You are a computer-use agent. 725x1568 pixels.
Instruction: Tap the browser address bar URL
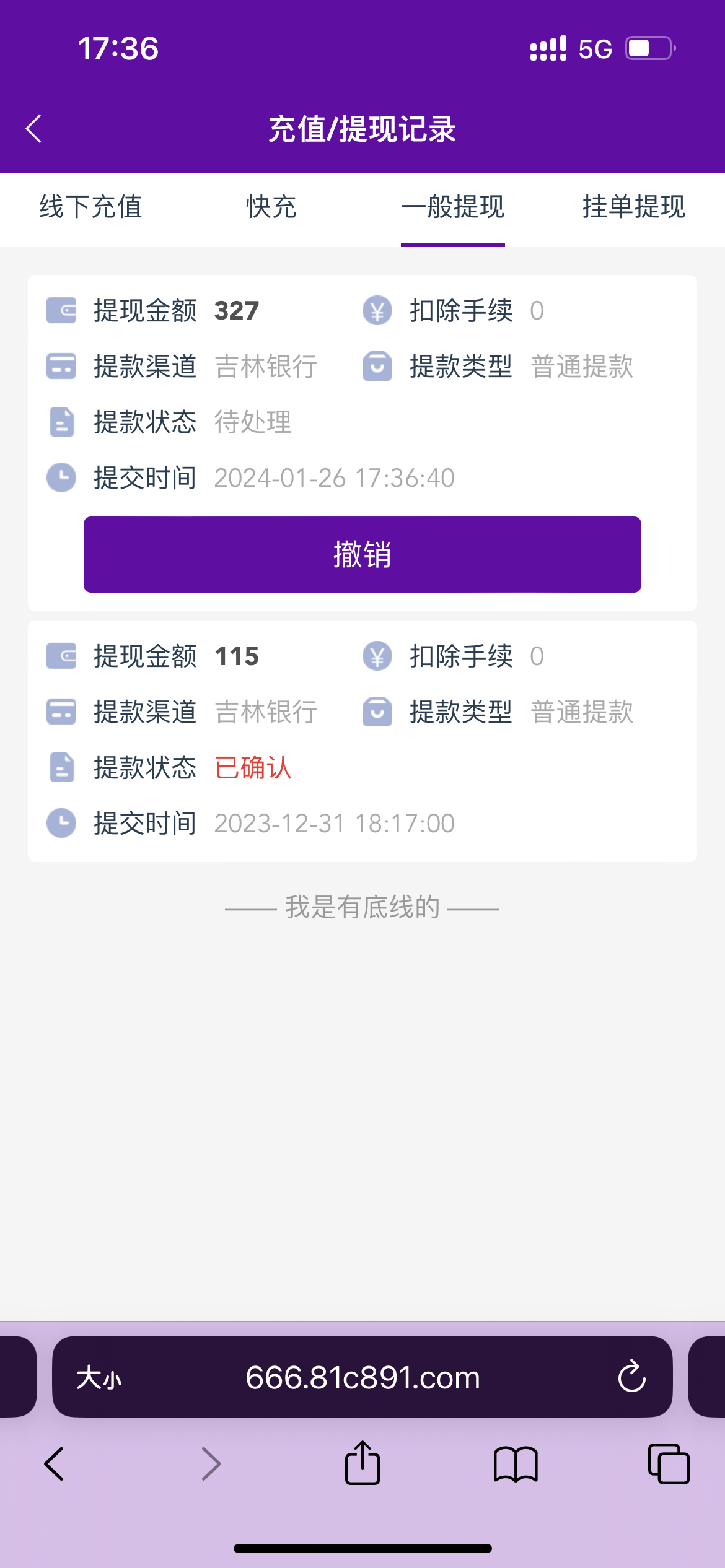362,1378
